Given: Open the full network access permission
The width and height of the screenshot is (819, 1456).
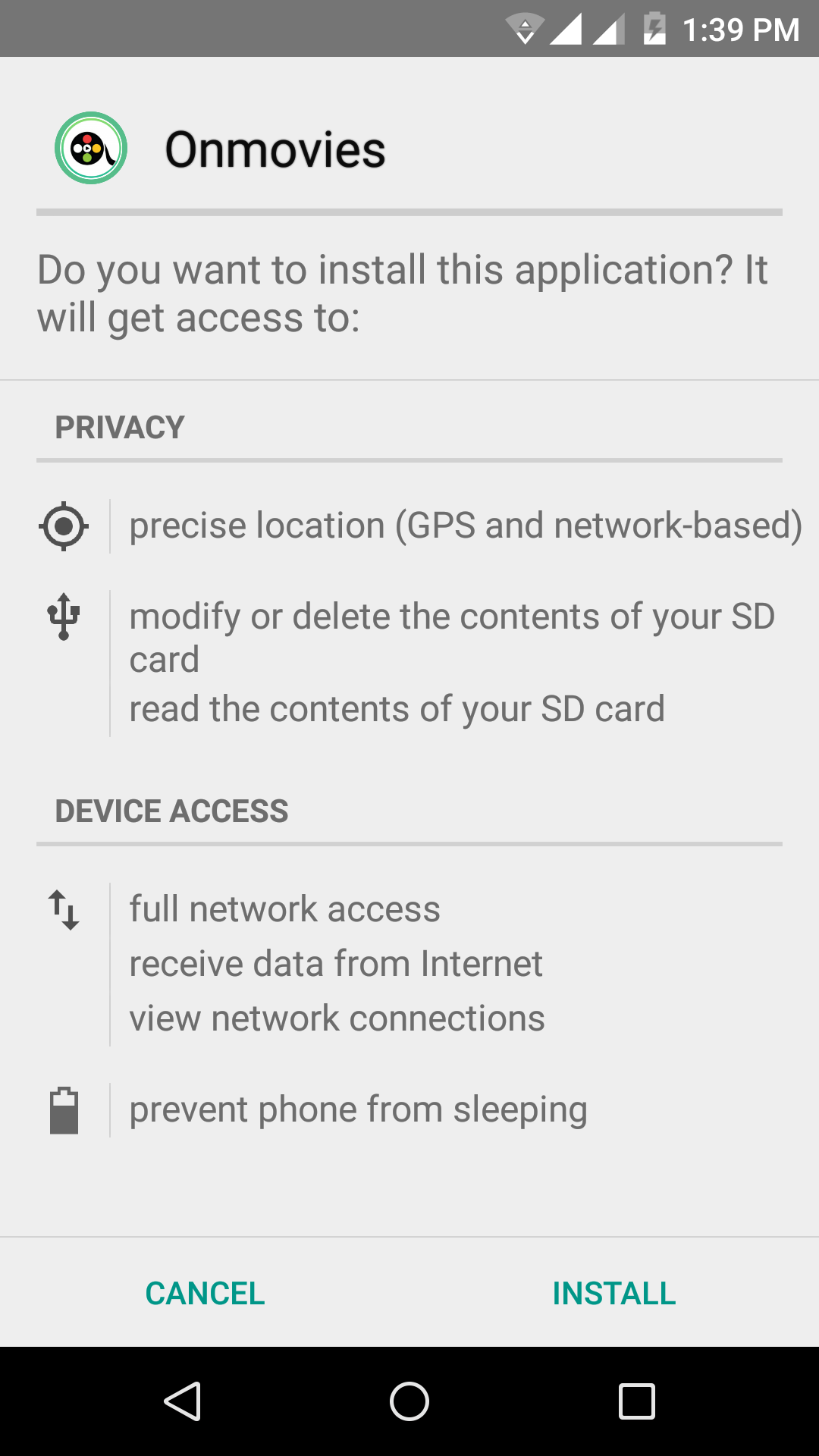Looking at the screenshot, I should pos(284,908).
